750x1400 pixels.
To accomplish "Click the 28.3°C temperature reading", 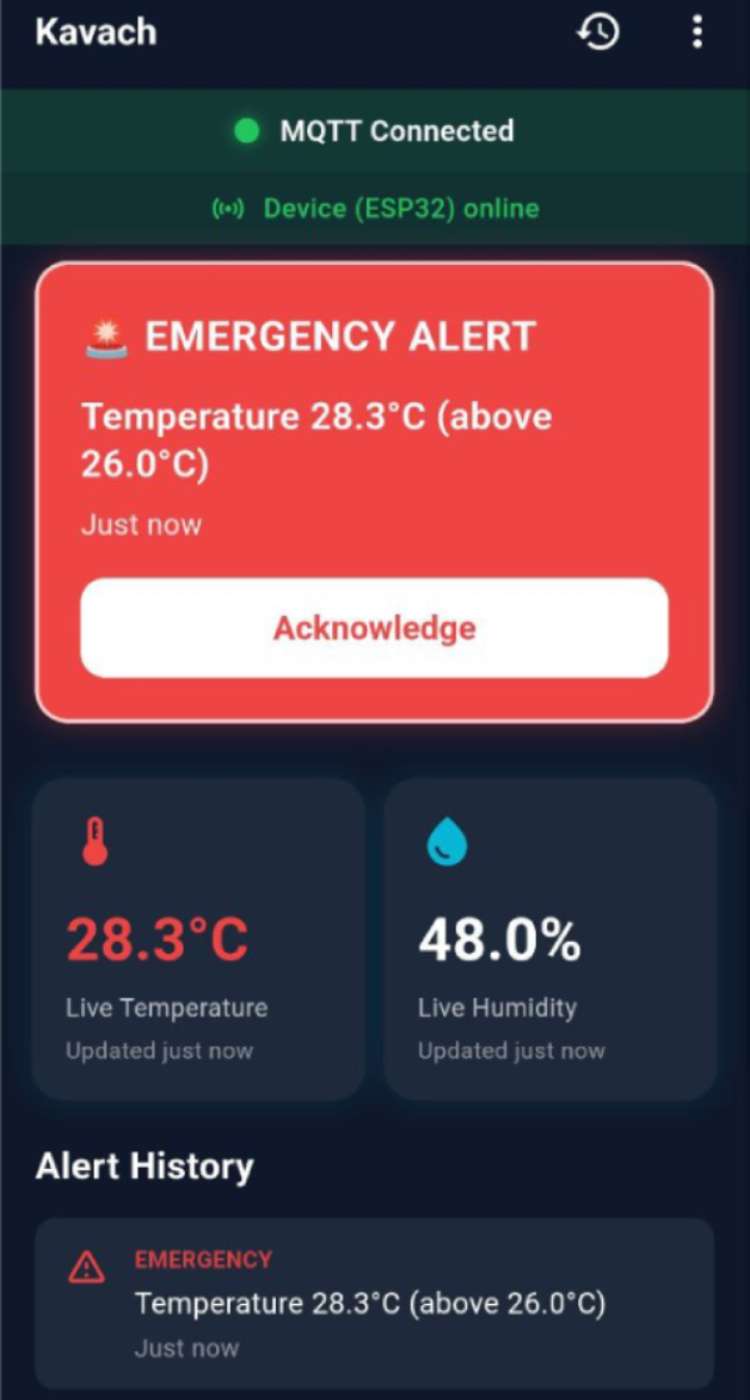I will click(157, 938).
